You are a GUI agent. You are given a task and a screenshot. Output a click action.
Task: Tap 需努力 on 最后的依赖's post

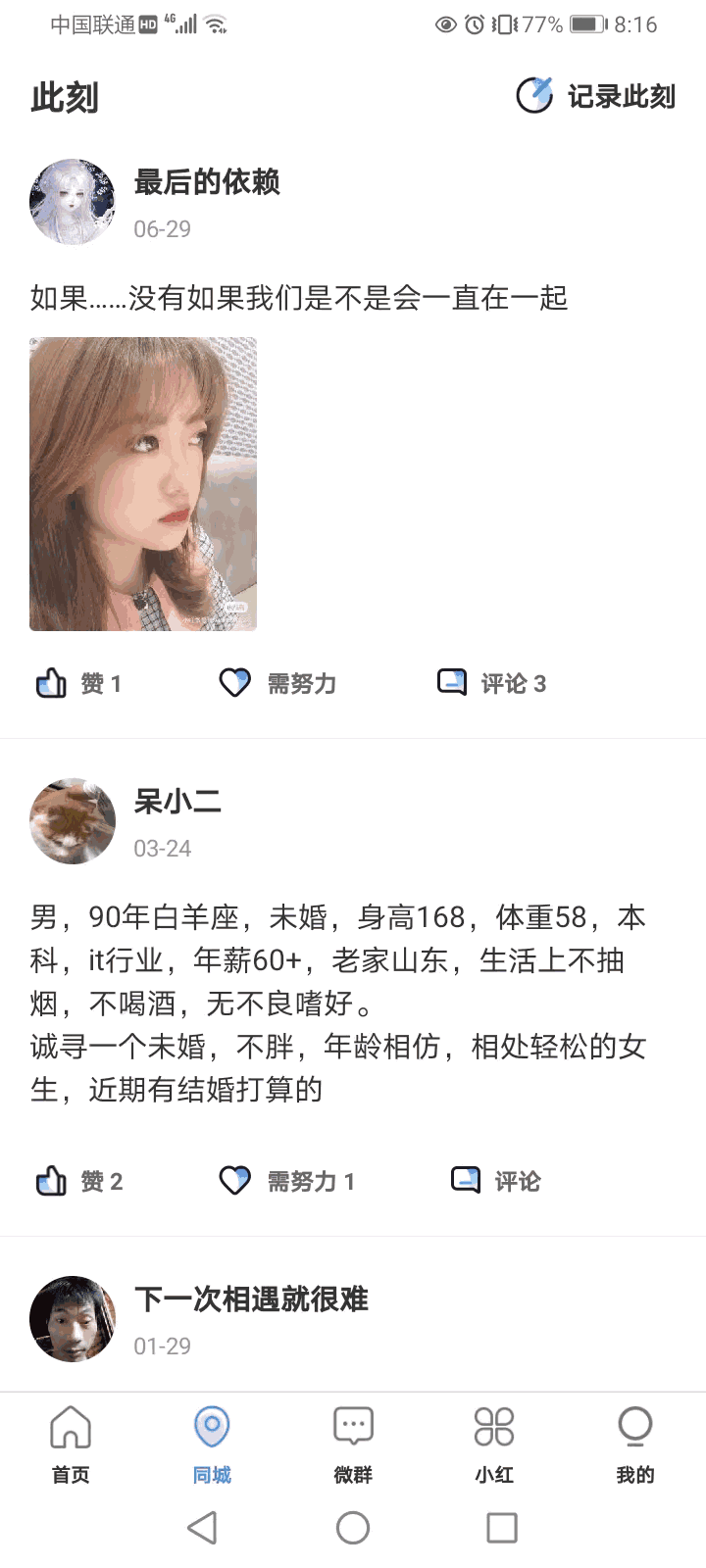(x=277, y=683)
